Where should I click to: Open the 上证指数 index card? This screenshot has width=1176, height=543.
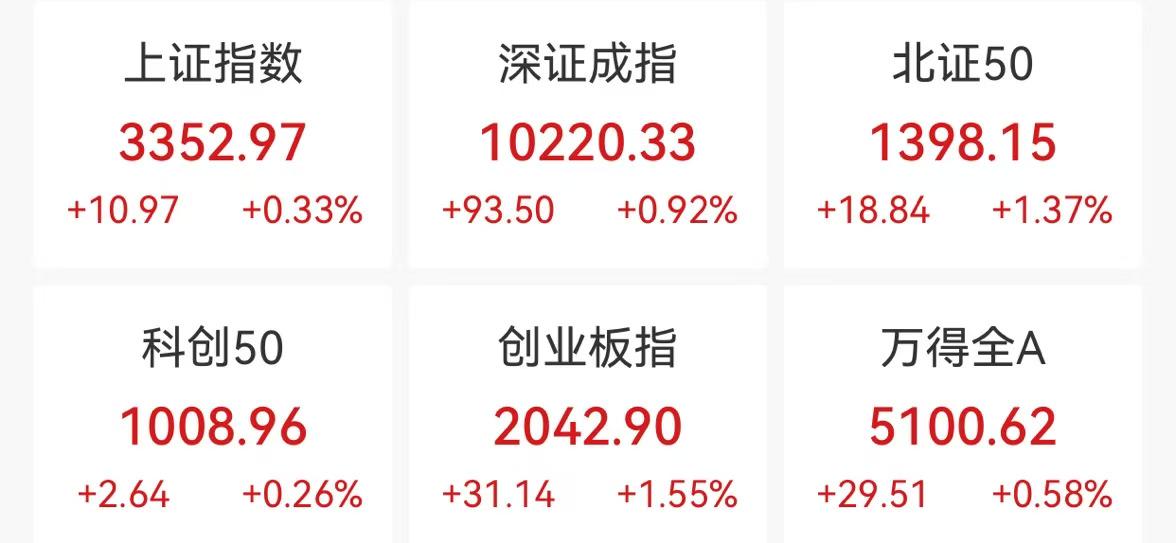click(x=212, y=135)
